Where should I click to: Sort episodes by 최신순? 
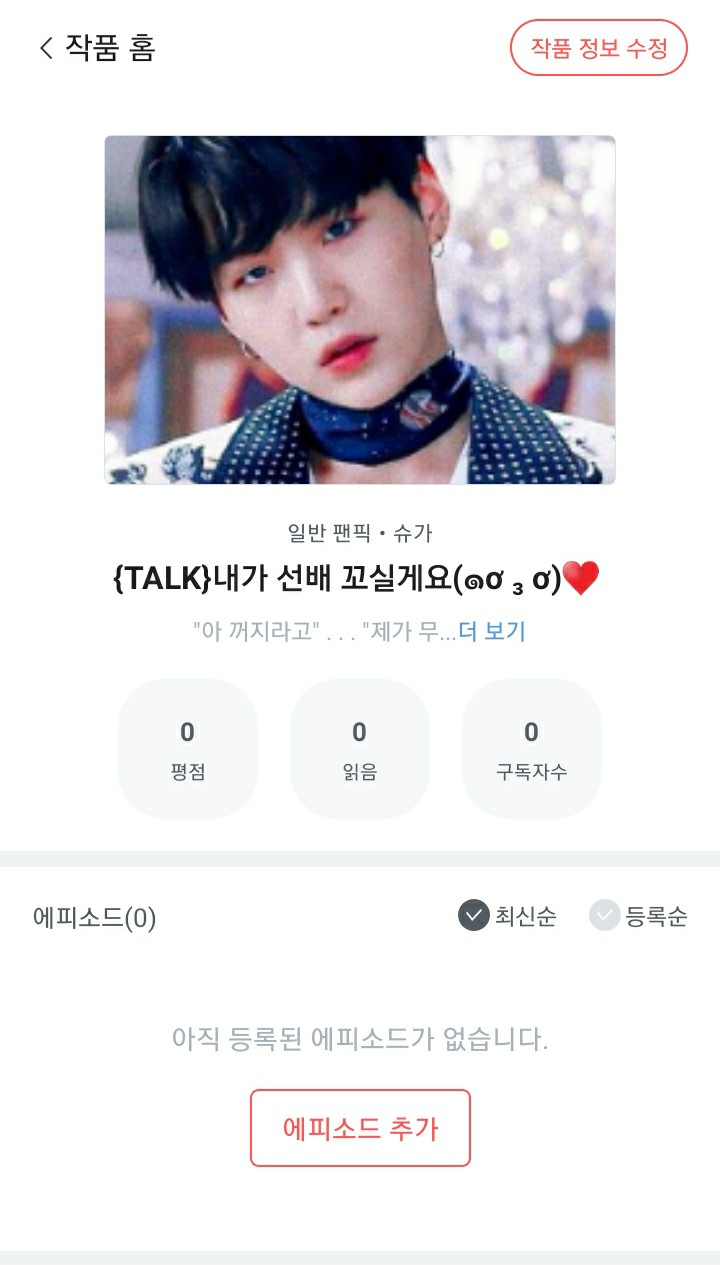[508, 915]
